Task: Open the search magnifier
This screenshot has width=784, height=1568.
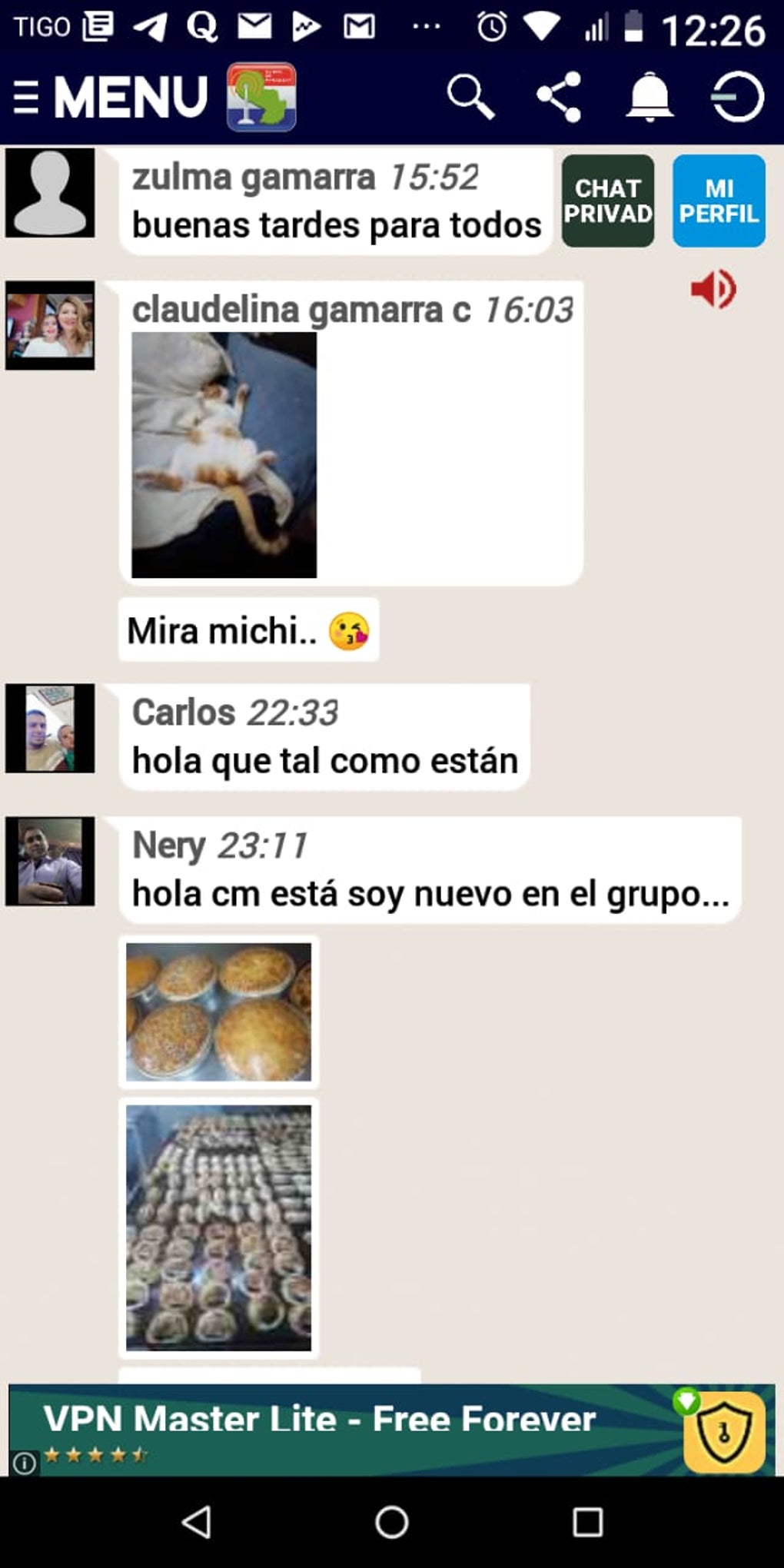Action: (470, 97)
